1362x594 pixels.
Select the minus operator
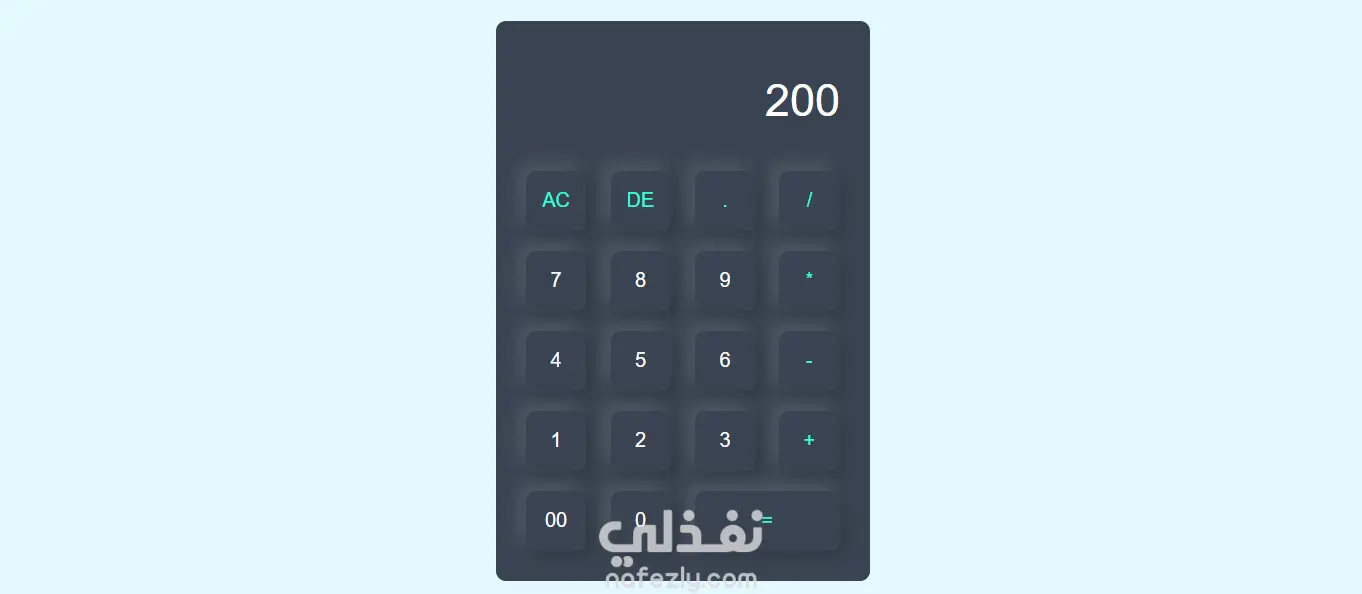click(x=809, y=360)
